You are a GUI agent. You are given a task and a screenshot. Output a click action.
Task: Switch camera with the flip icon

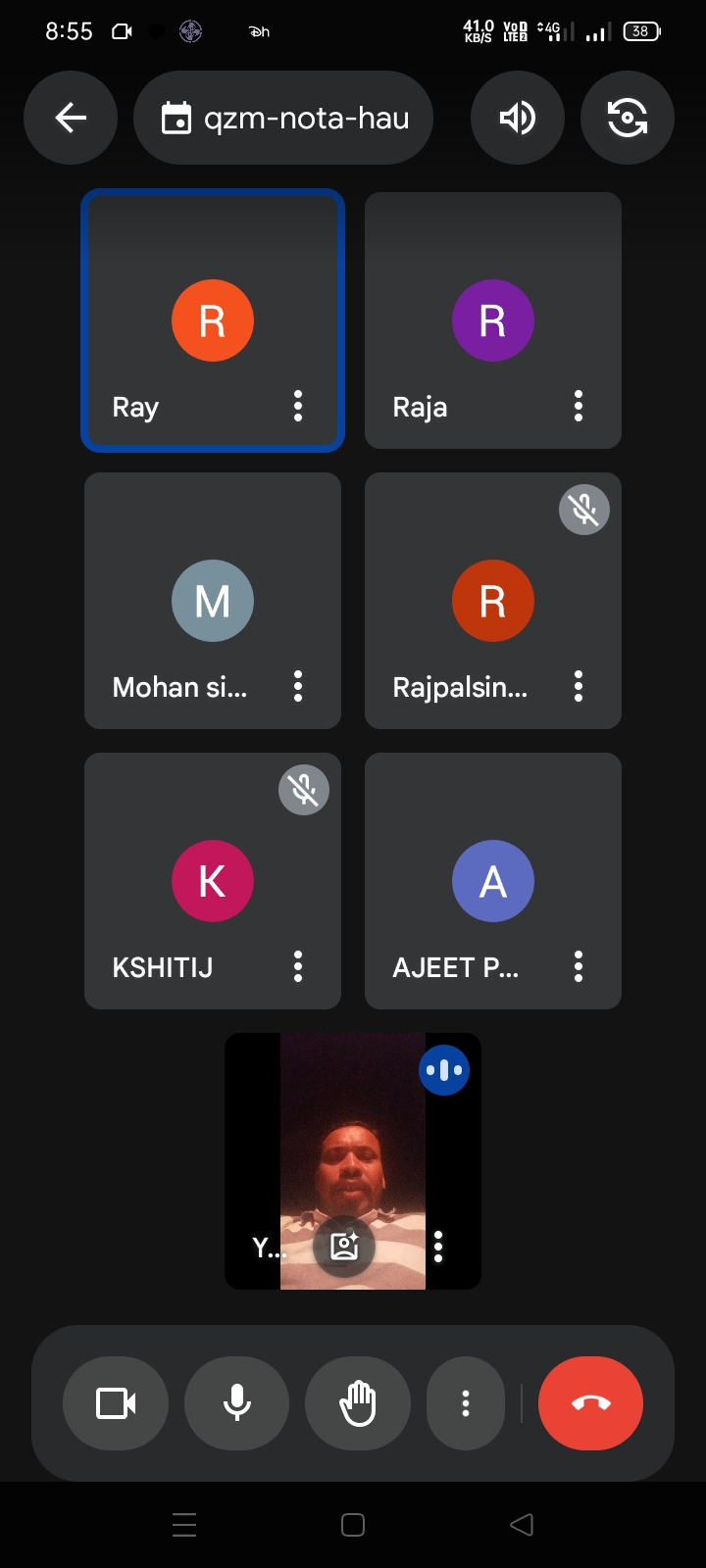point(628,118)
